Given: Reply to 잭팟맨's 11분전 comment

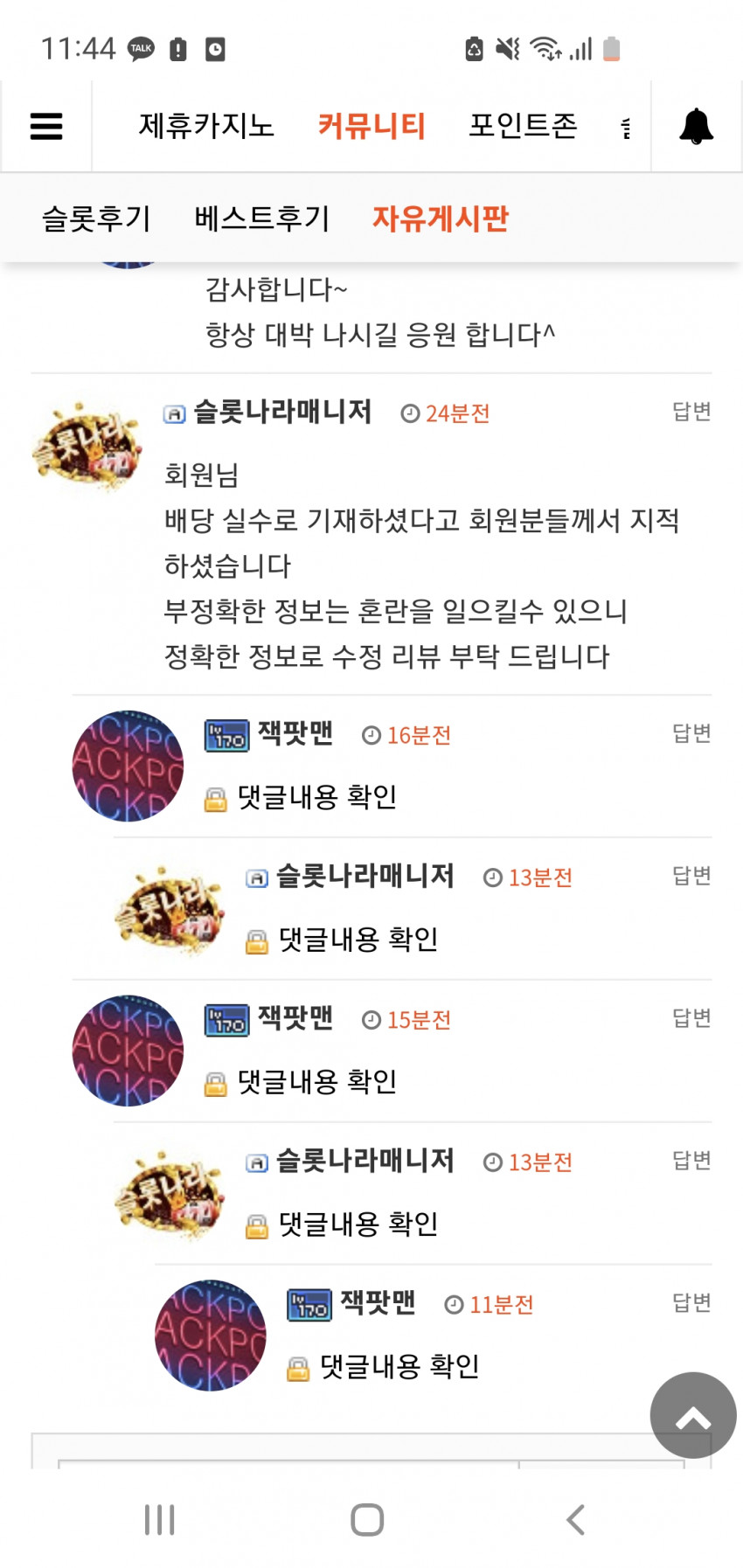Looking at the screenshot, I should (691, 1302).
